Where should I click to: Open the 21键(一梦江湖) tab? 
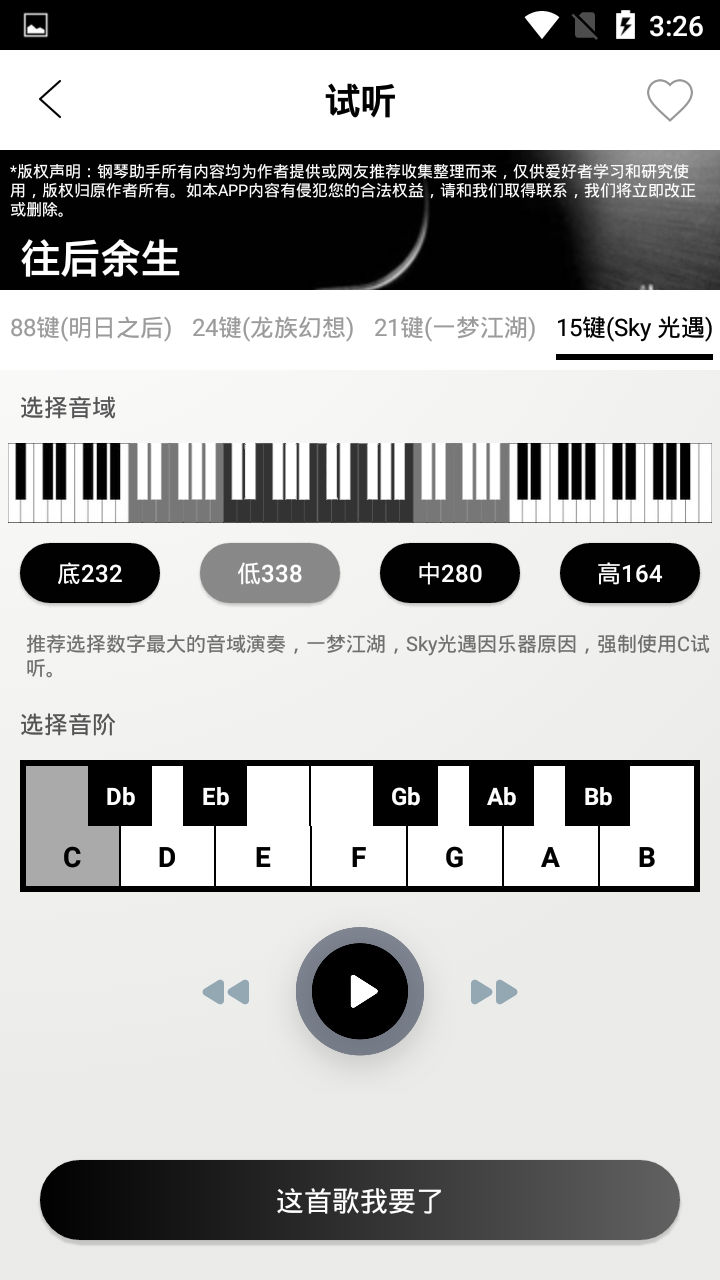tap(455, 328)
